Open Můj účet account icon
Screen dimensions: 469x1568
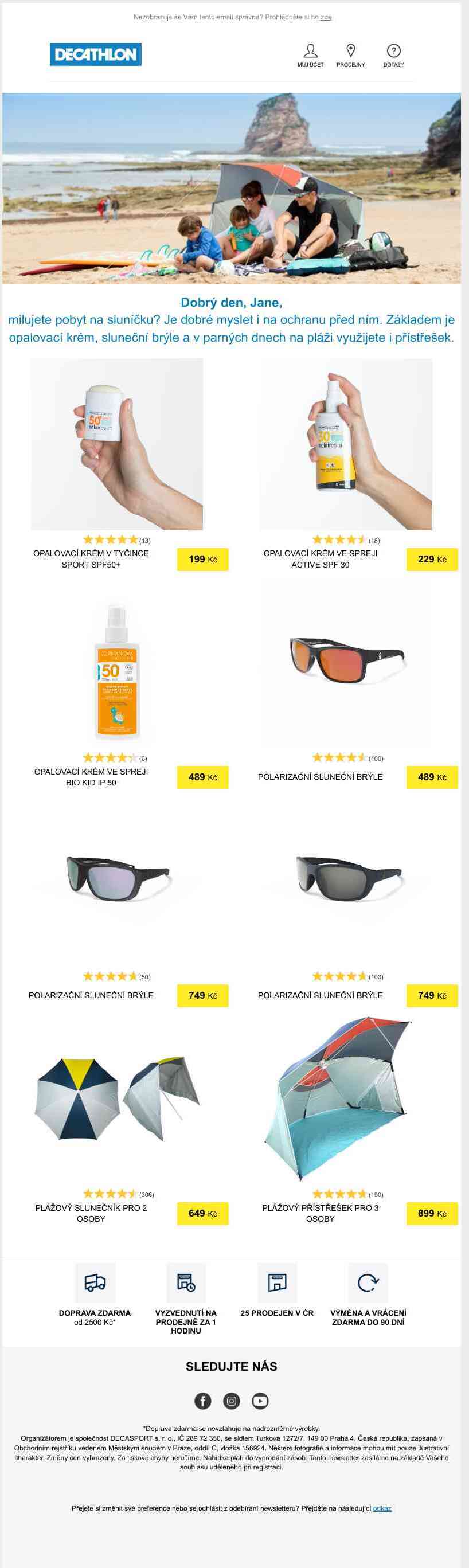pos(311,55)
